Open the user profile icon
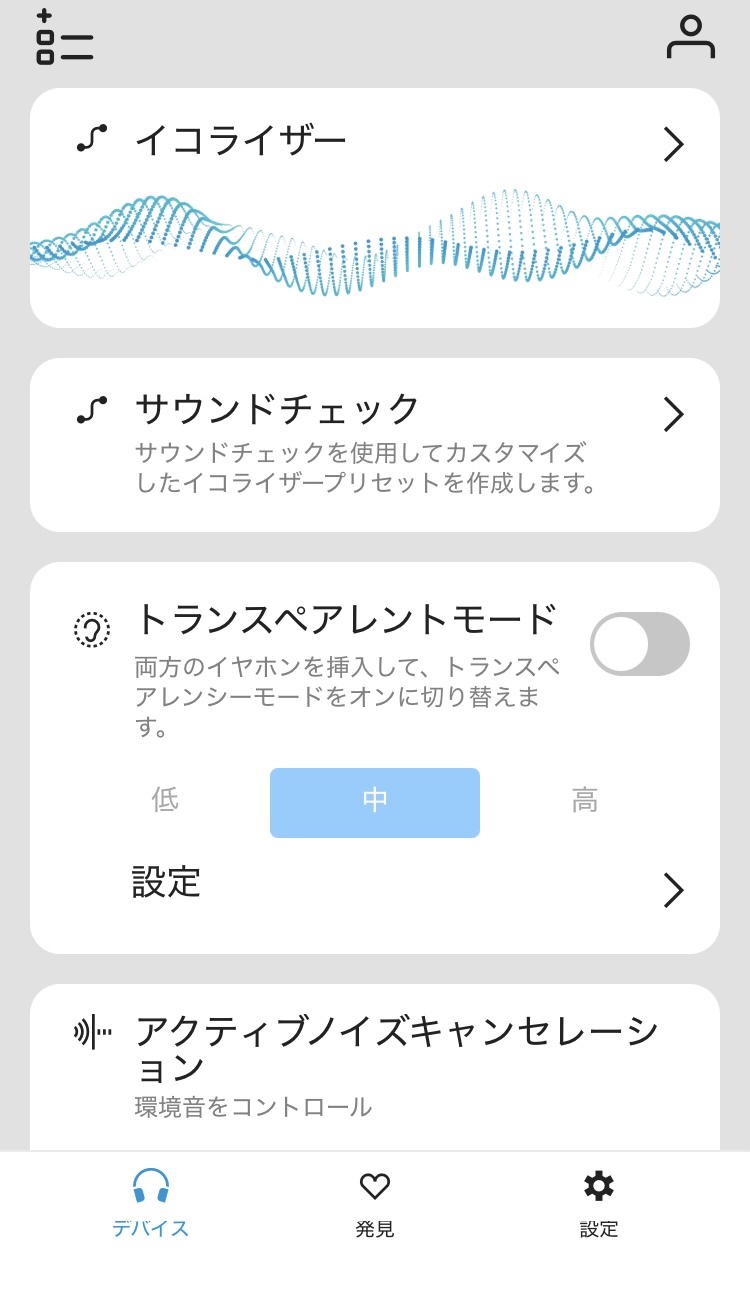The height and width of the screenshot is (1290, 750). click(690, 37)
